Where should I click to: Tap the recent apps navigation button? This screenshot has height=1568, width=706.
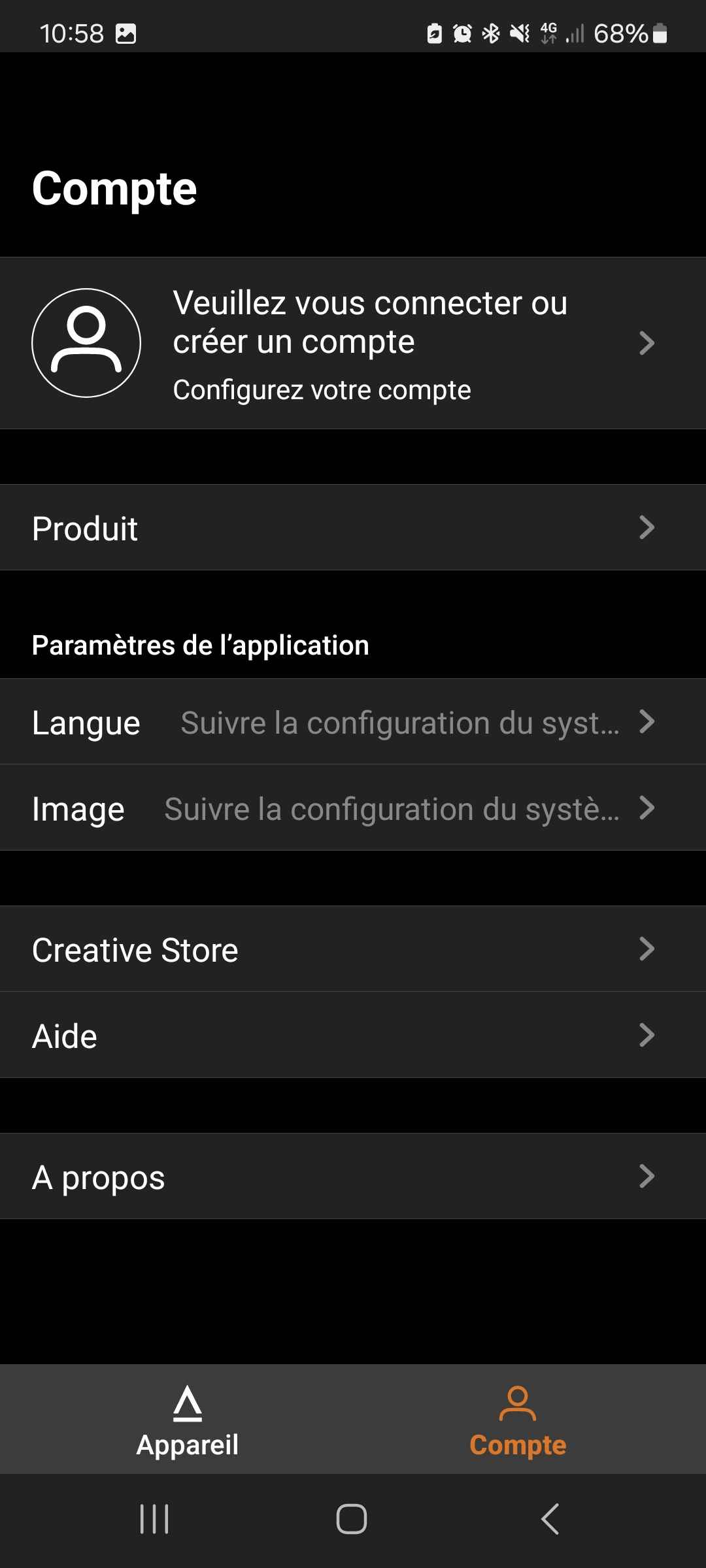pyautogui.click(x=154, y=1519)
